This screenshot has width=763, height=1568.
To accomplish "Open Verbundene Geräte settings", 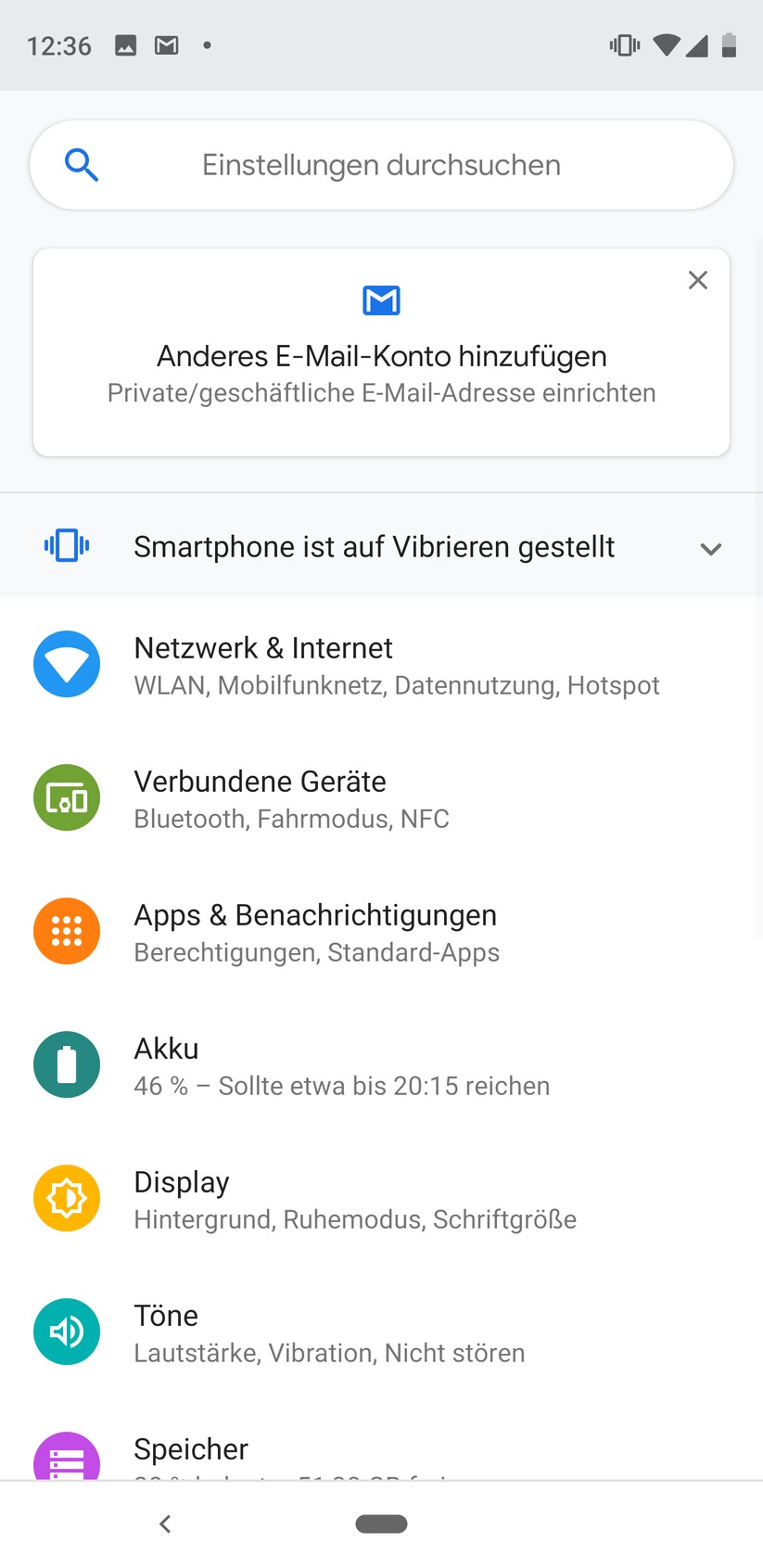I will coord(381,798).
